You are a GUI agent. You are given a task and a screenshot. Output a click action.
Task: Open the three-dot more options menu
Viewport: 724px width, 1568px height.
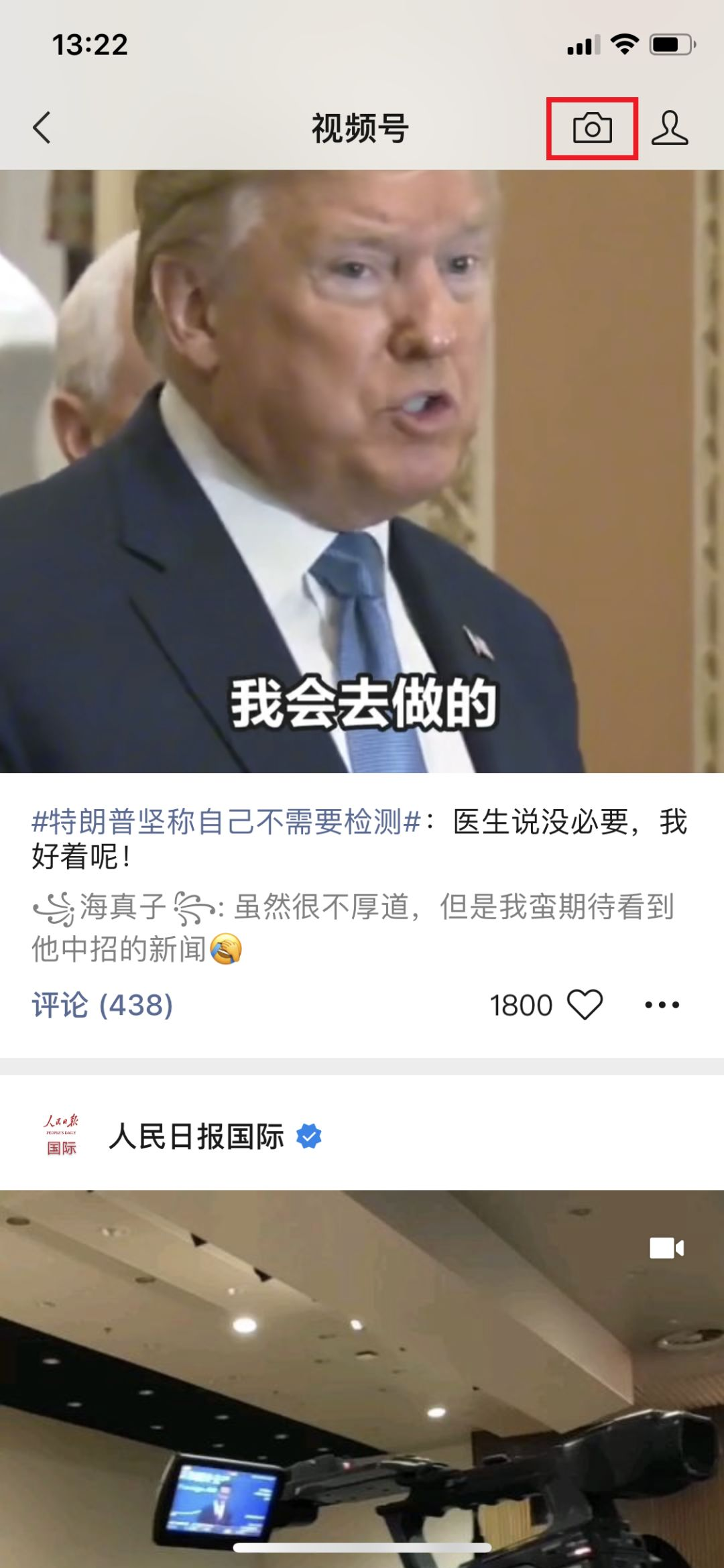coord(662,1005)
